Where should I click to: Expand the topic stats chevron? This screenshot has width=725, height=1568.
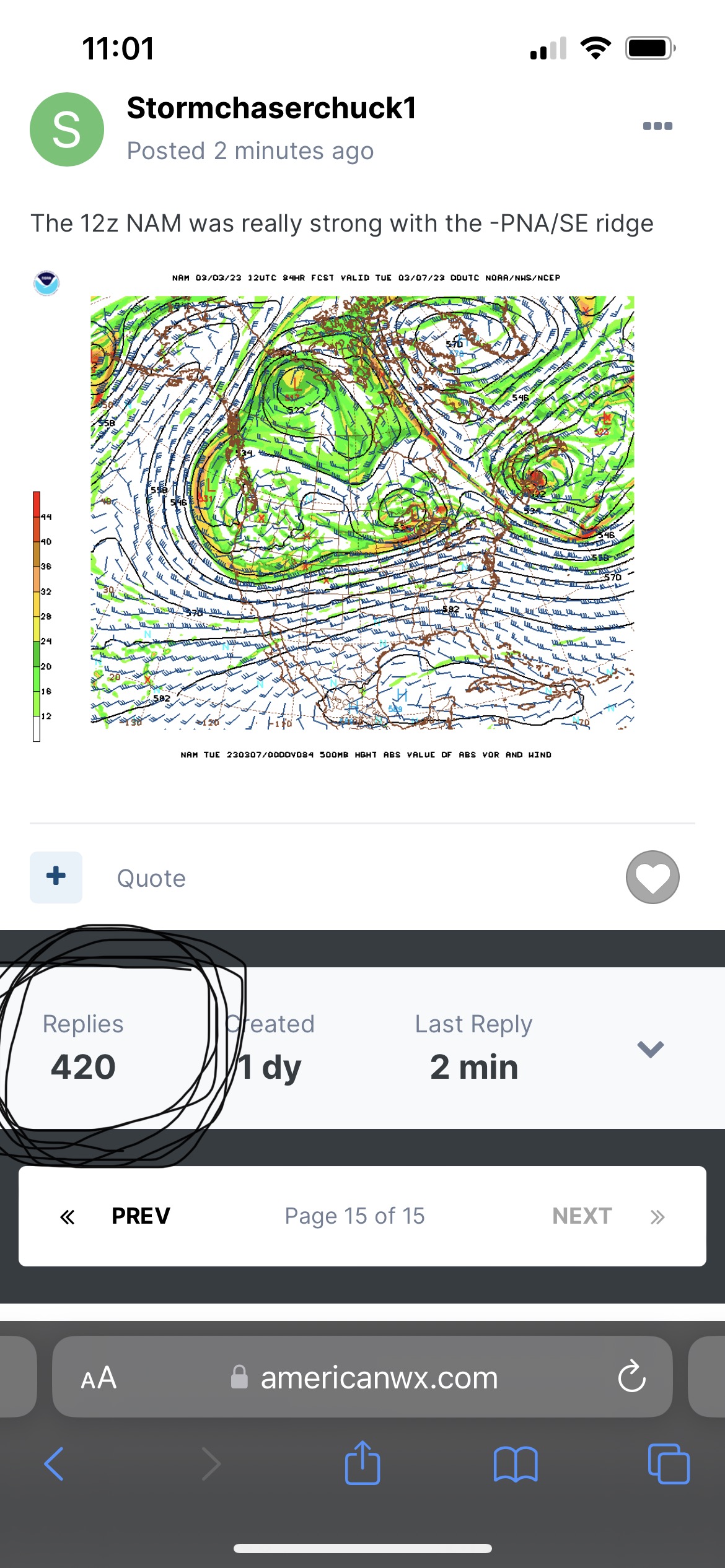tap(651, 1048)
